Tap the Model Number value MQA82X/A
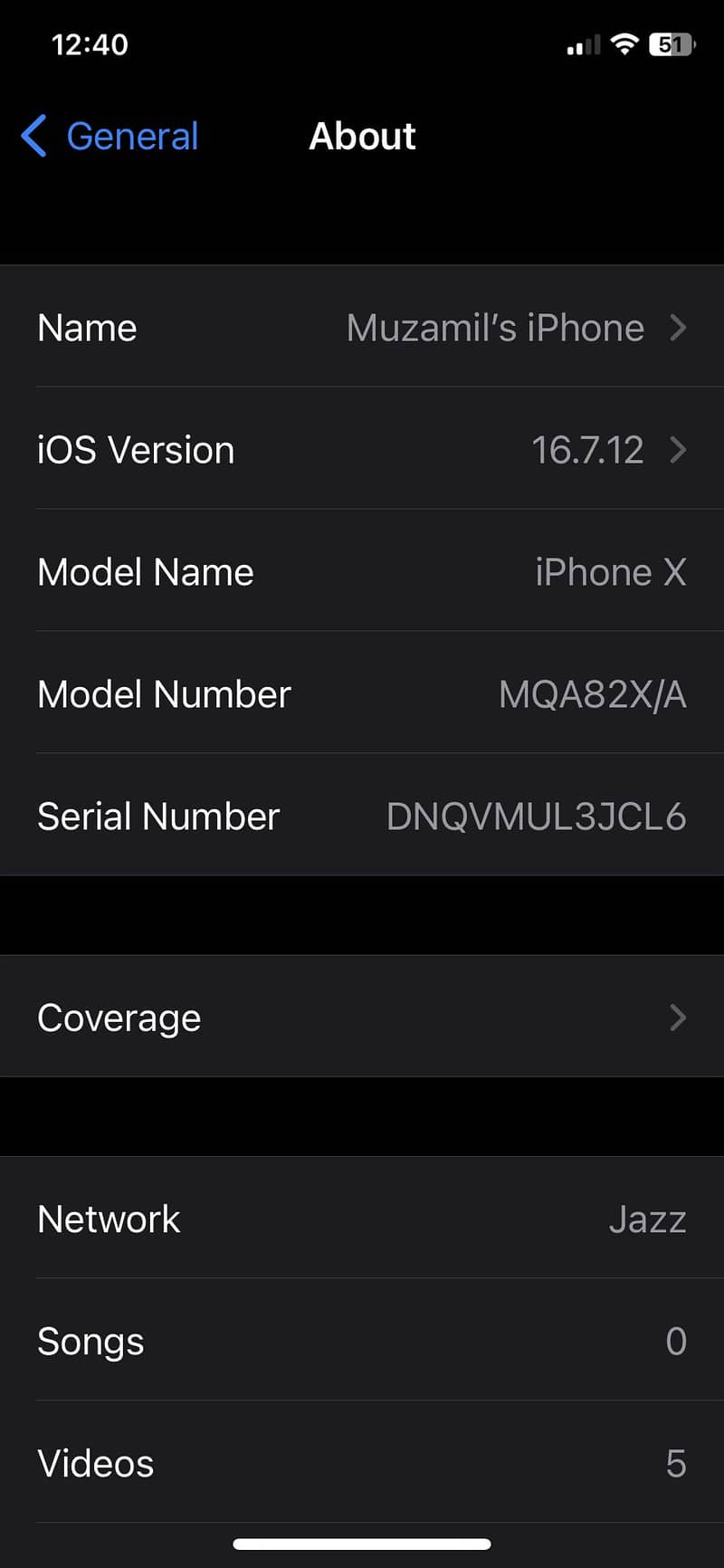Viewport: 724px width, 1568px height. (592, 694)
